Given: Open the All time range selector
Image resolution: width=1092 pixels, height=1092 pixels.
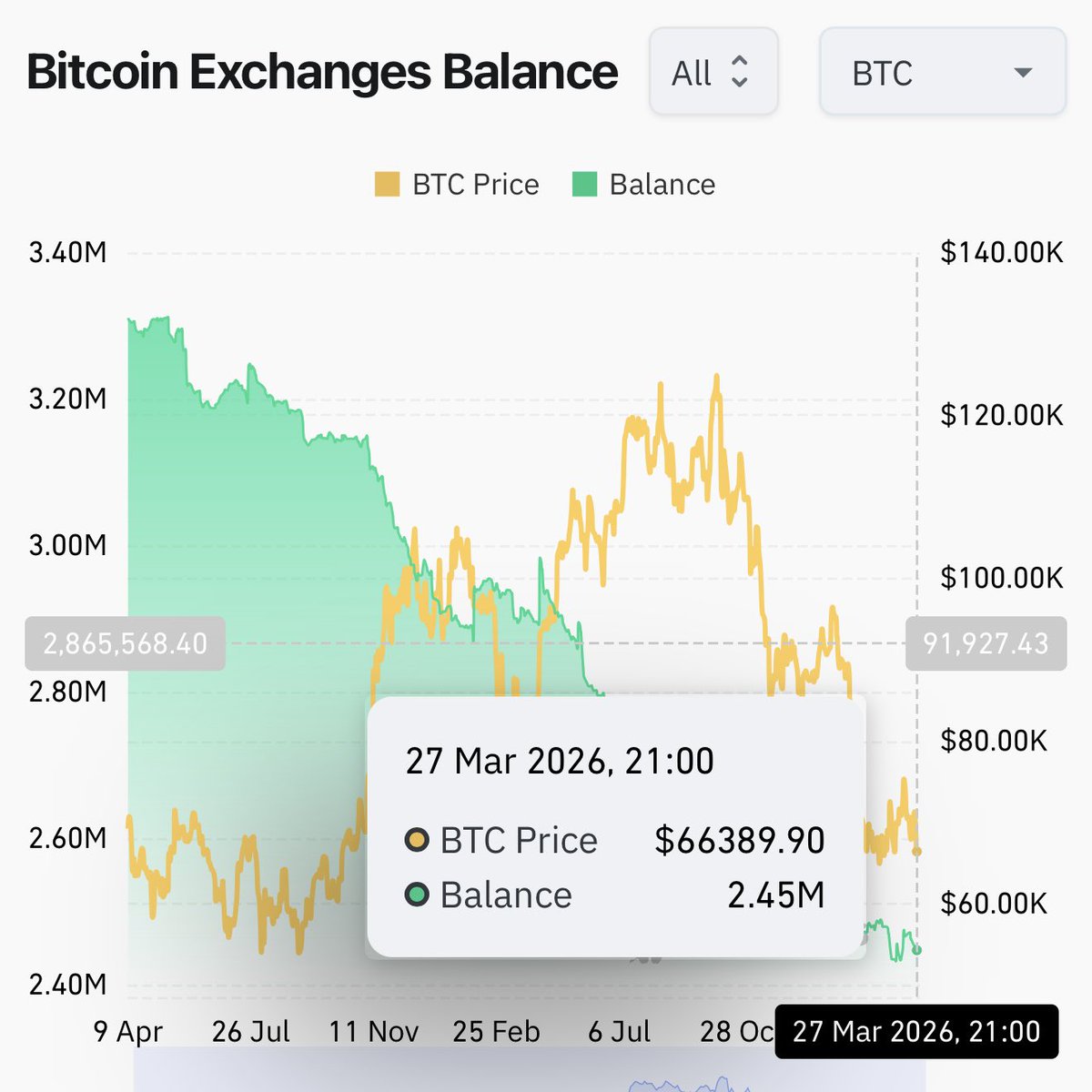Looking at the screenshot, I should 713,72.
